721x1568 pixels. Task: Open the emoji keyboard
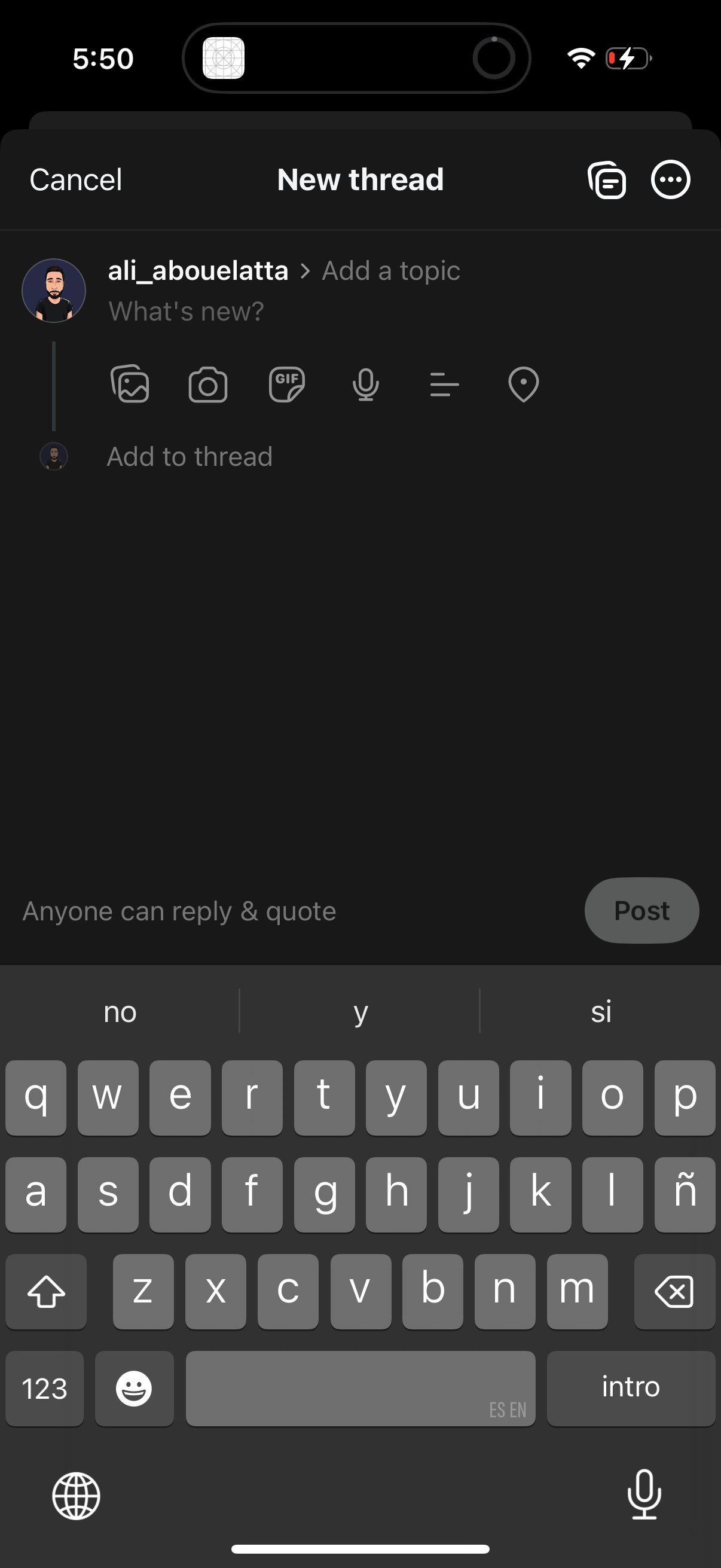pos(134,1389)
